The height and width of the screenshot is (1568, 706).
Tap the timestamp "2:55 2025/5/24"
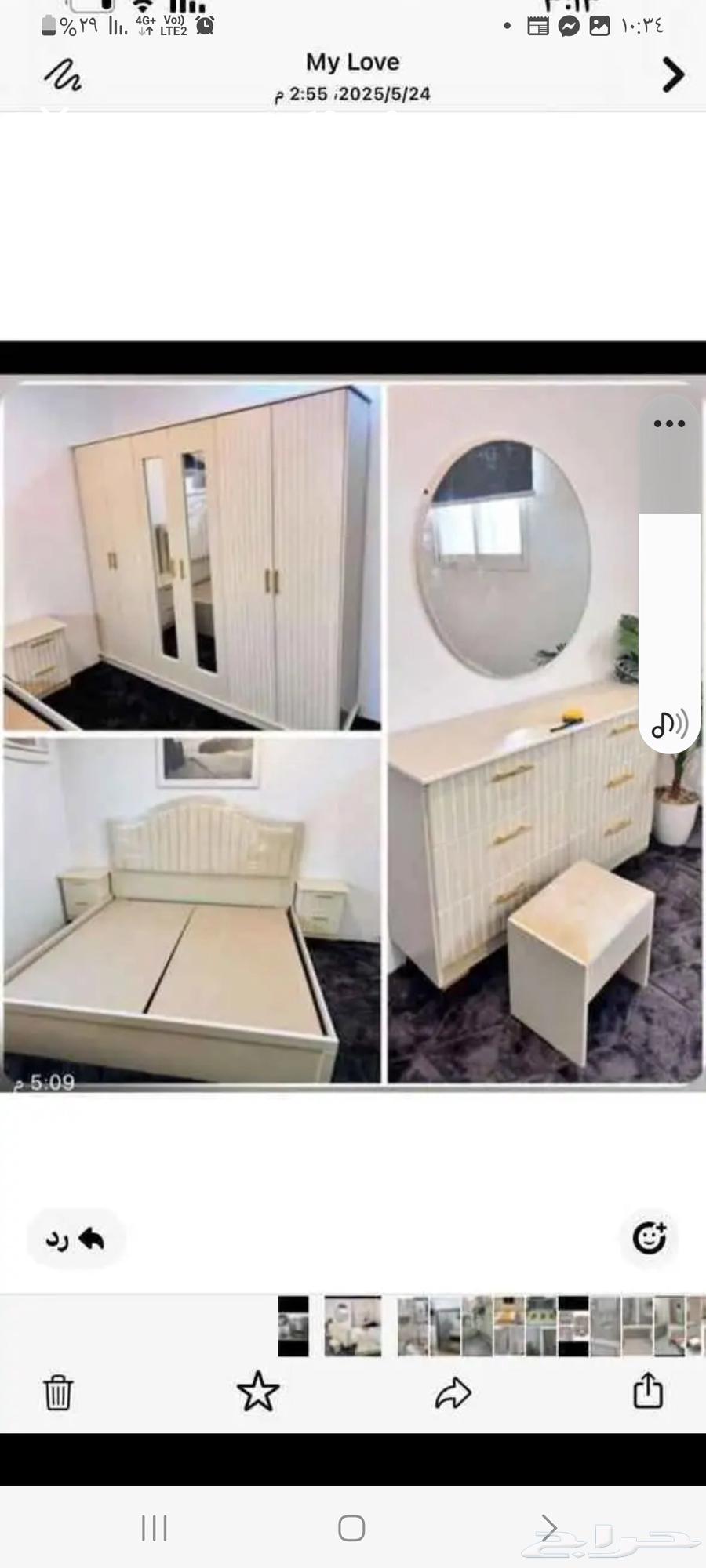pyautogui.click(x=352, y=93)
